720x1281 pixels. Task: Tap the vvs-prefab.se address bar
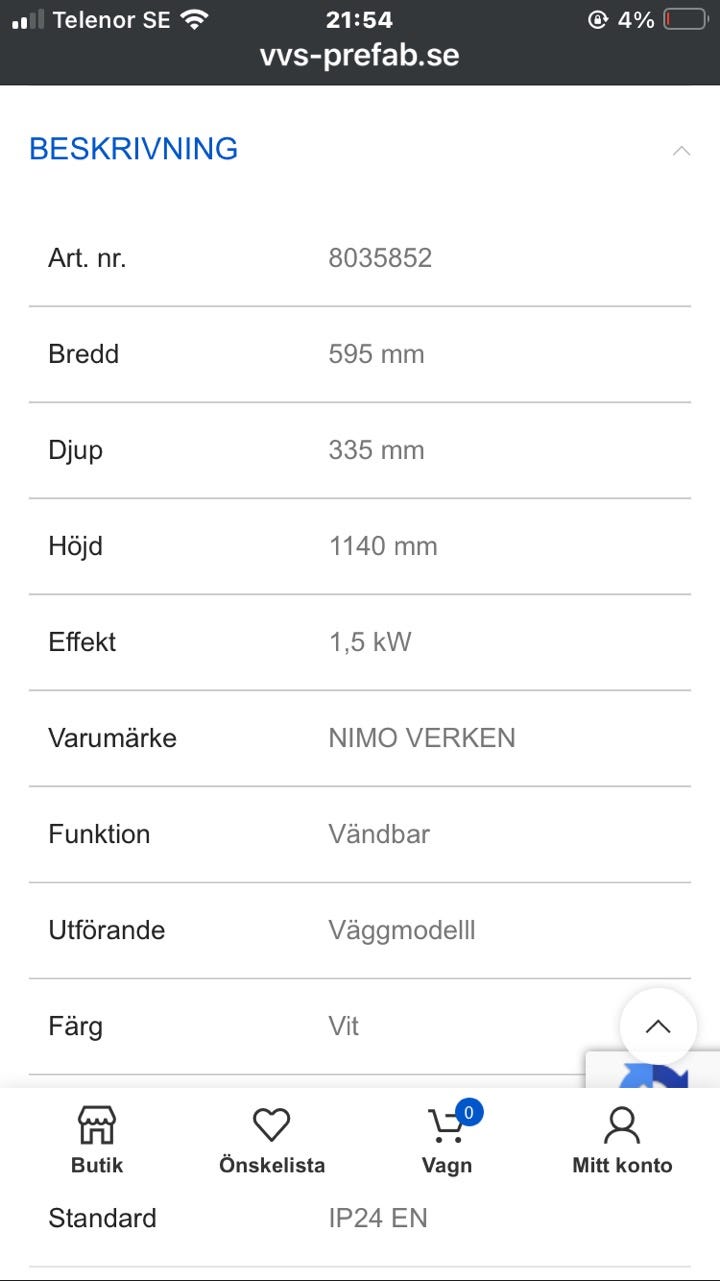[x=360, y=54]
